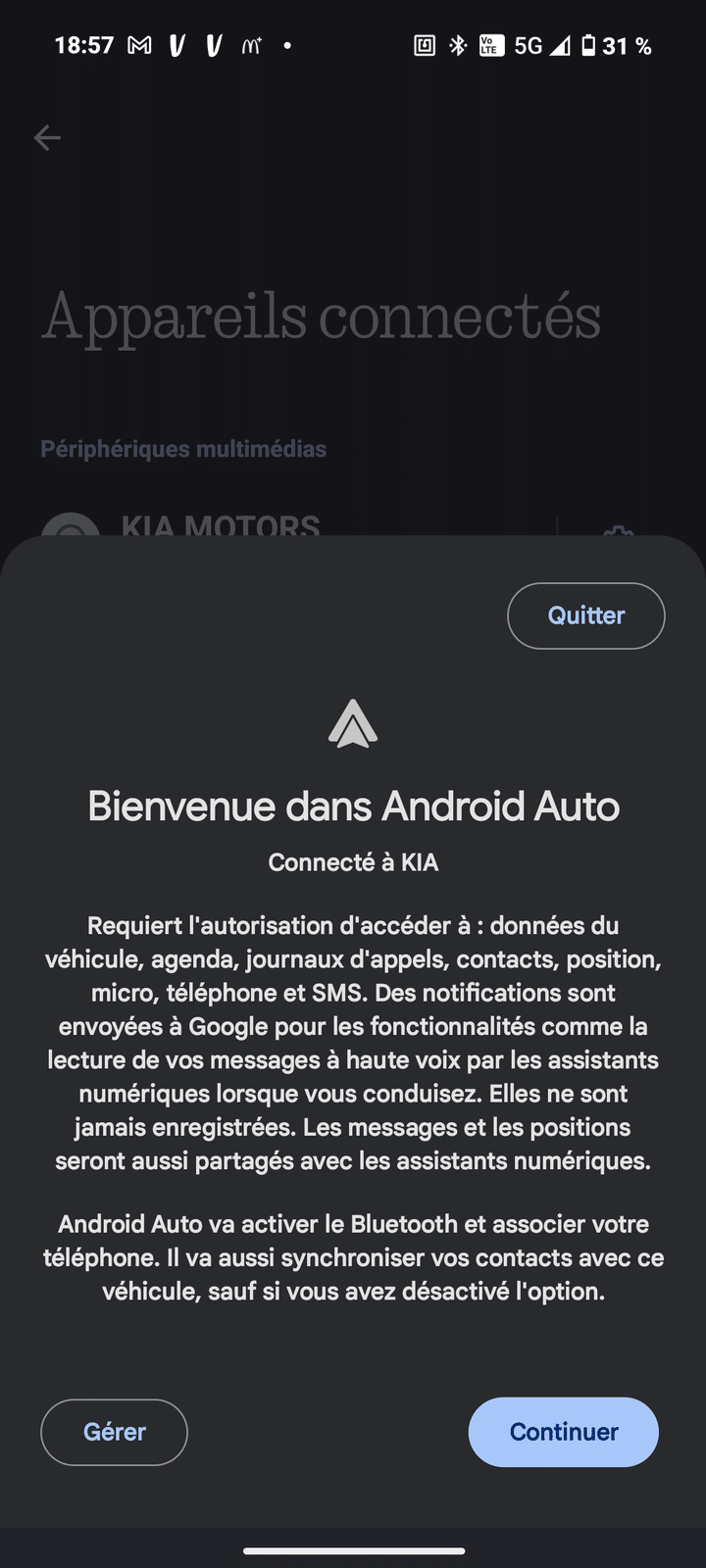Tap Continuer to accept Android Auto setup
Viewport: 706px width, 1568px height.
563,1432
